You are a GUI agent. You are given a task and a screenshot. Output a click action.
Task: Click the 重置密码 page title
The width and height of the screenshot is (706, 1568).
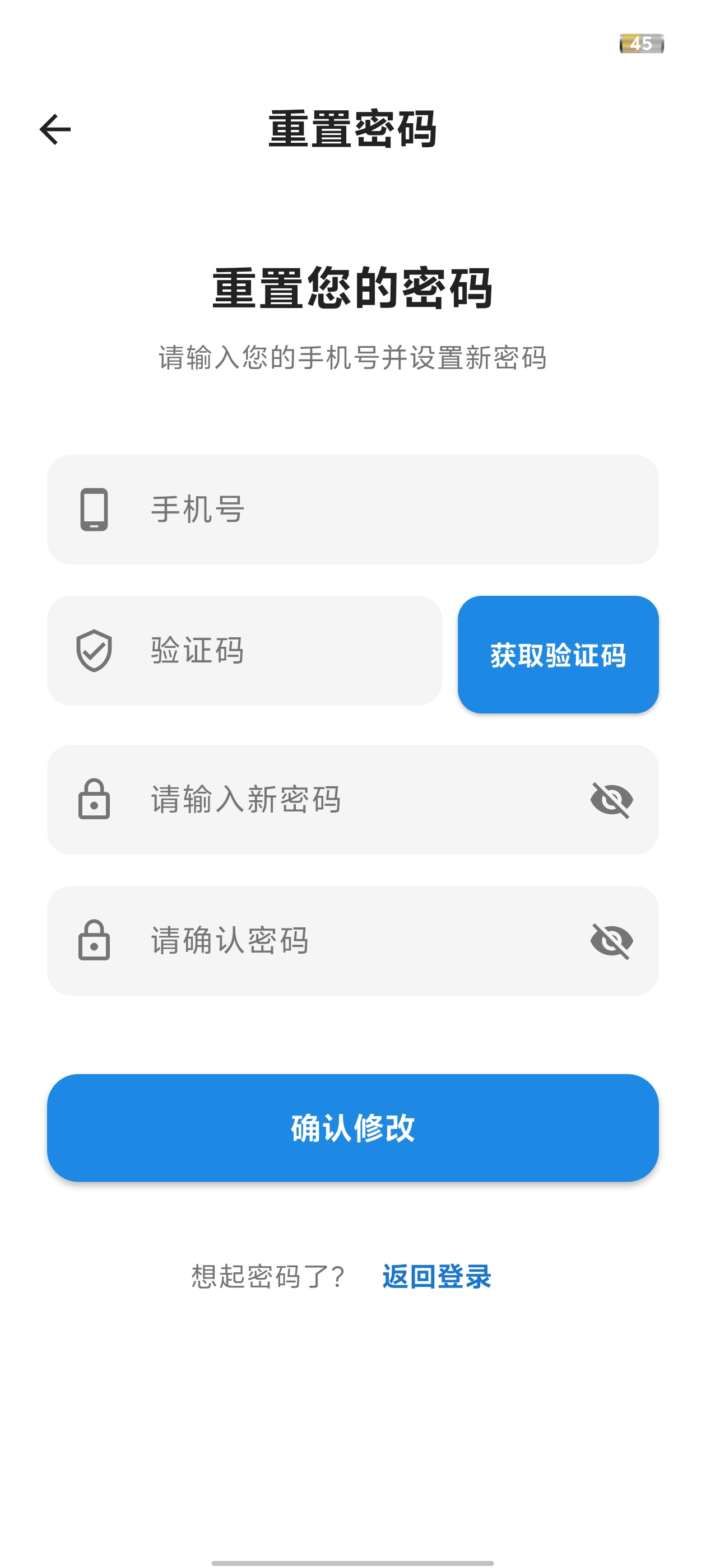pyautogui.click(x=352, y=128)
